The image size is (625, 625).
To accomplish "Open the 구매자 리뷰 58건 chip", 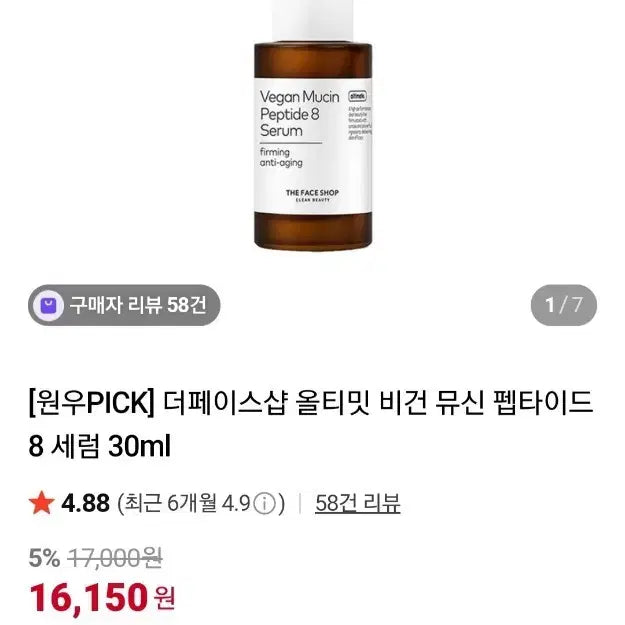I will click(120, 305).
